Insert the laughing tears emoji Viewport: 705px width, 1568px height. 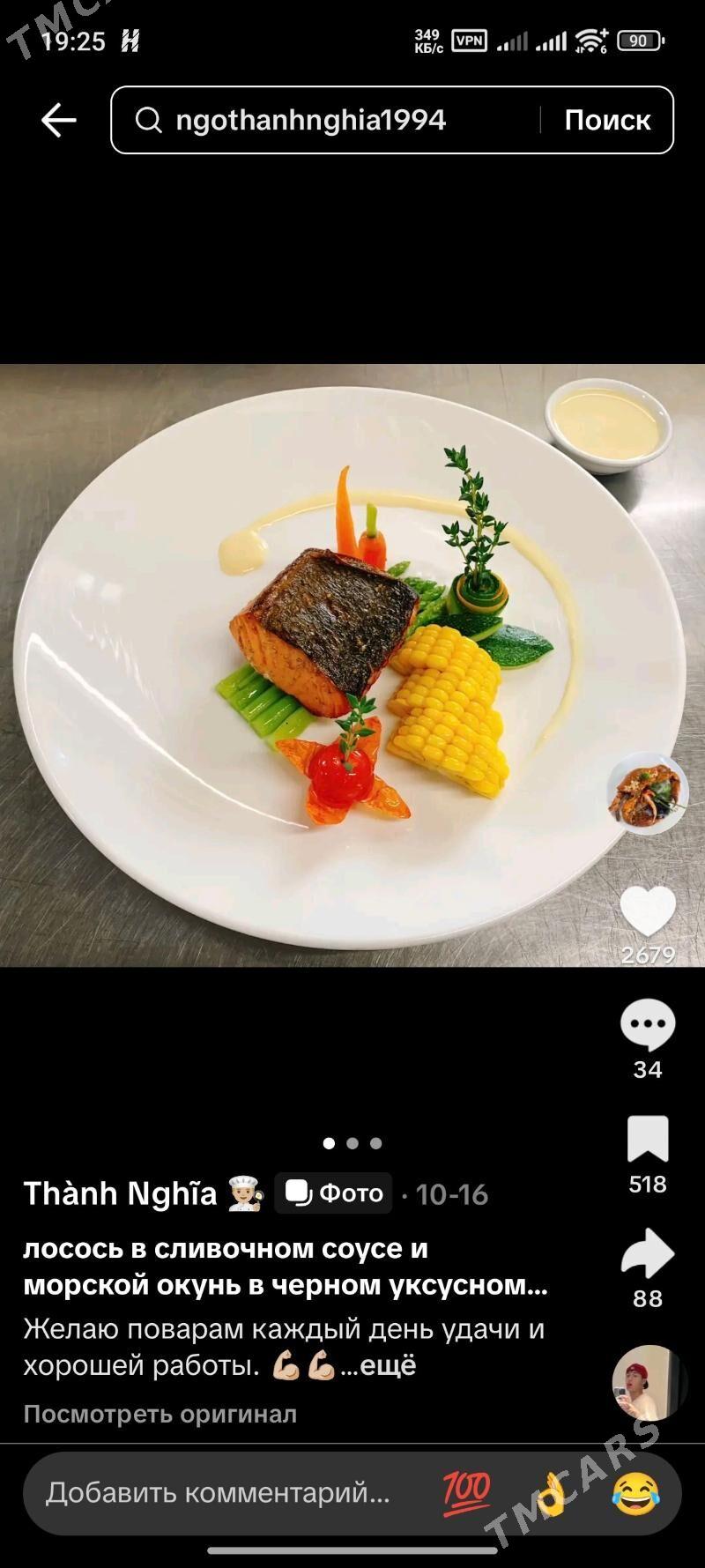tap(635, 1492)
